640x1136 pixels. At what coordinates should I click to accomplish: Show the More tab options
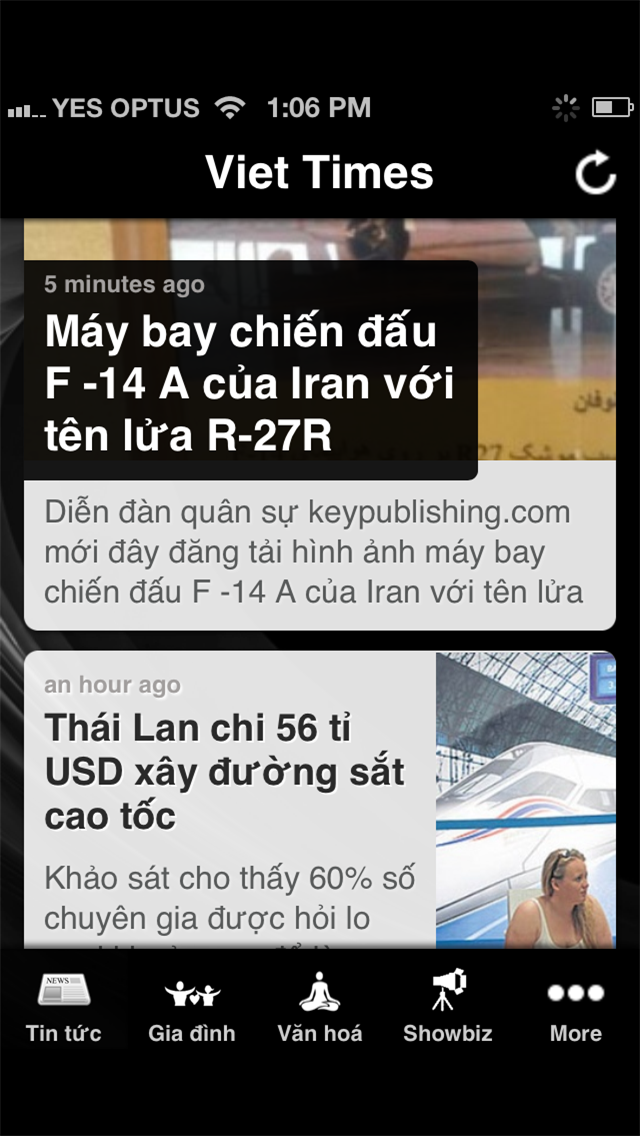pos(576,1008)
